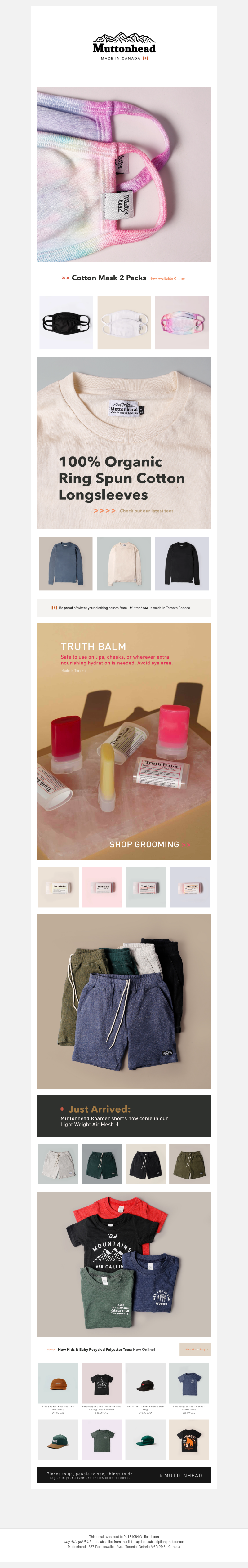
Task: Open Kids 5 Panel Rust Mountain cap
Action: [58, 1383]
